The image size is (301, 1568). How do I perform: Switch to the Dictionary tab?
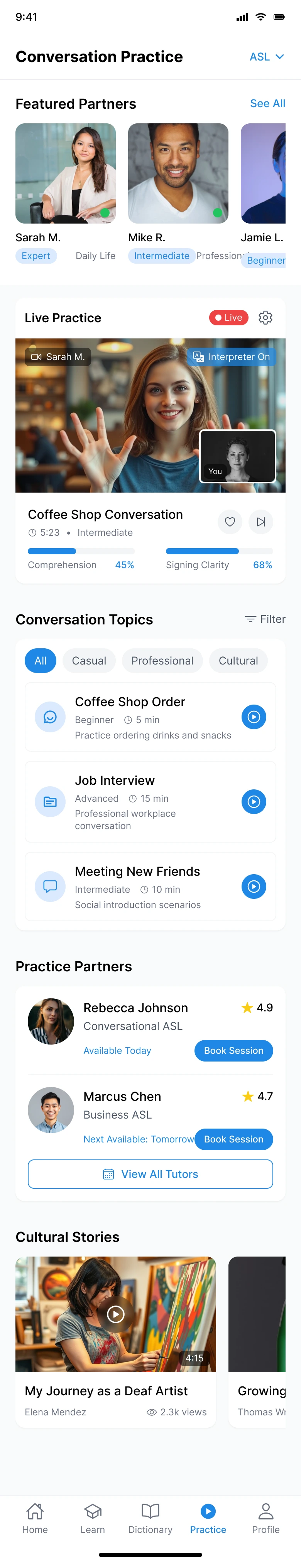tap(150, 1518)
